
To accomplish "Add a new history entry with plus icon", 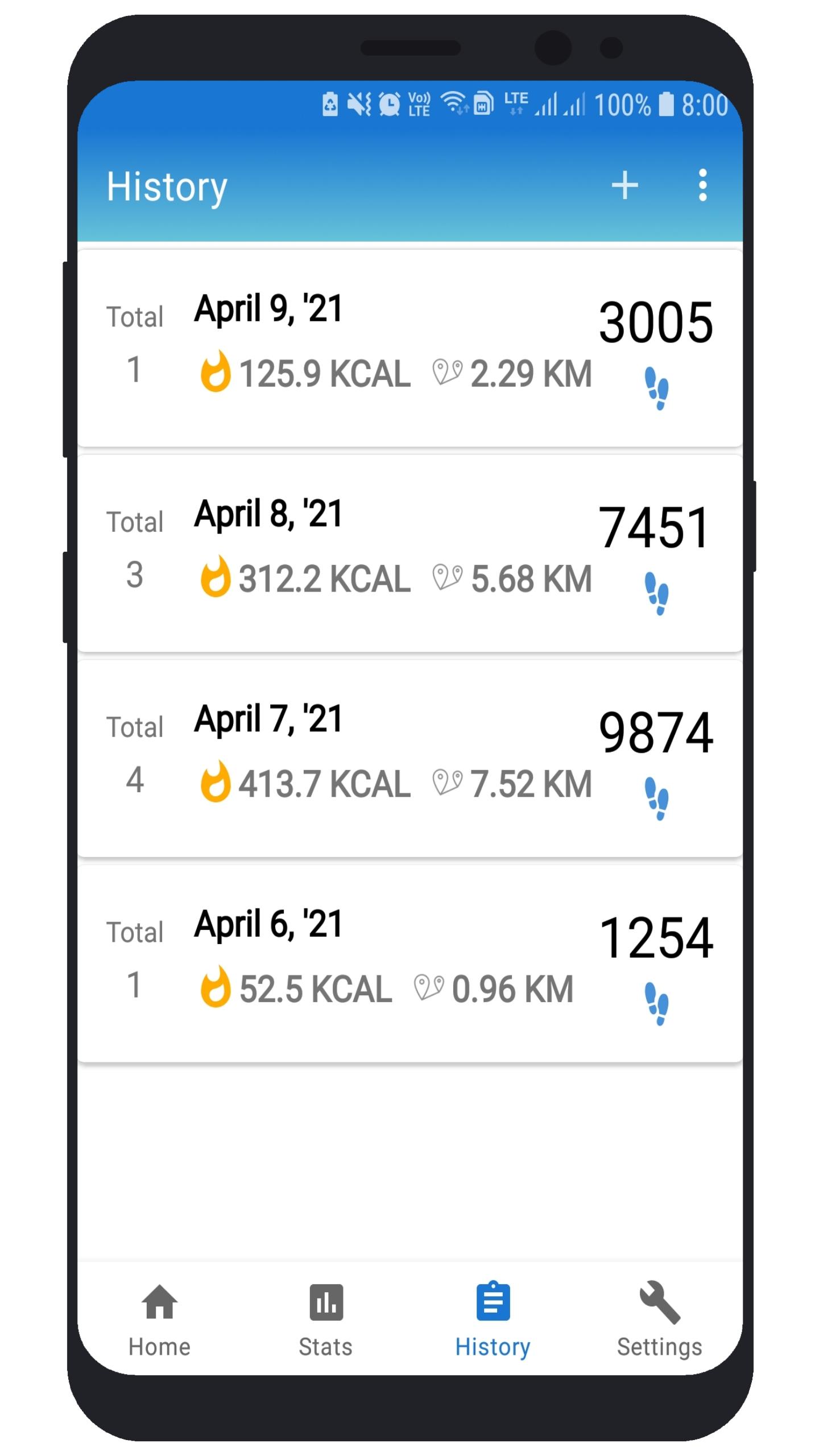I will [624, 185].
